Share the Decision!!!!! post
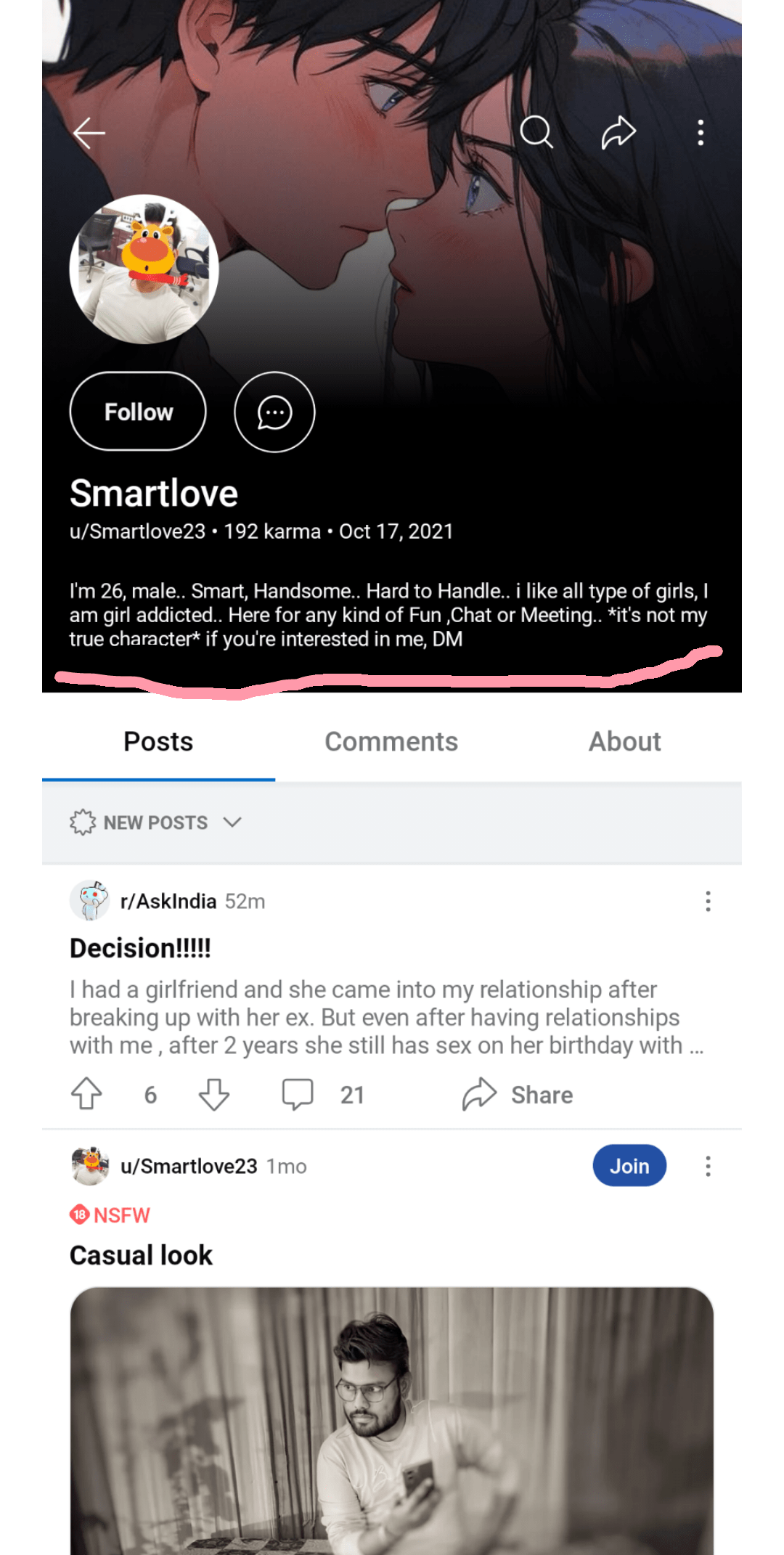This screenshot has width=784, height=1555. (x=518, y=1094)
